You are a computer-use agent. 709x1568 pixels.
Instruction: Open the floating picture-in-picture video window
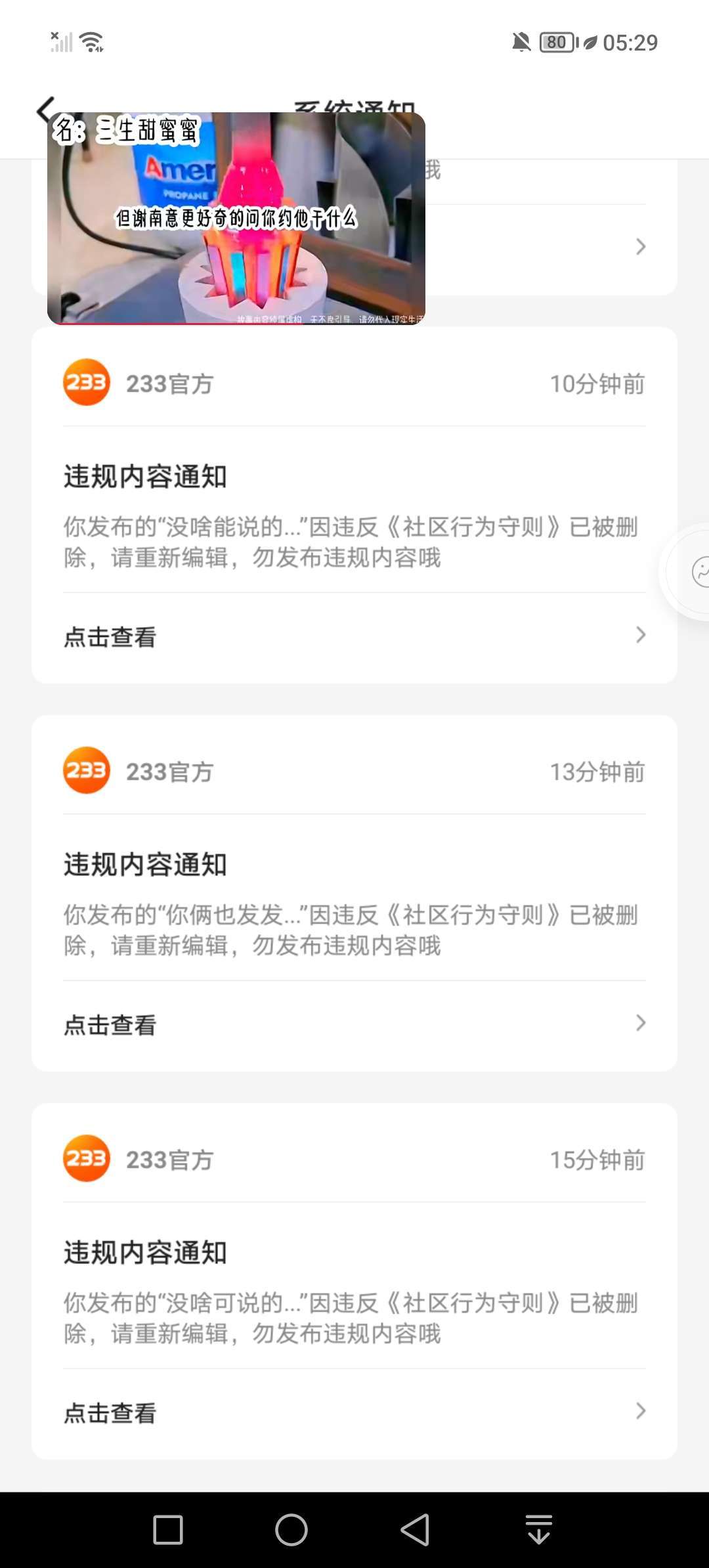point(236,219)
